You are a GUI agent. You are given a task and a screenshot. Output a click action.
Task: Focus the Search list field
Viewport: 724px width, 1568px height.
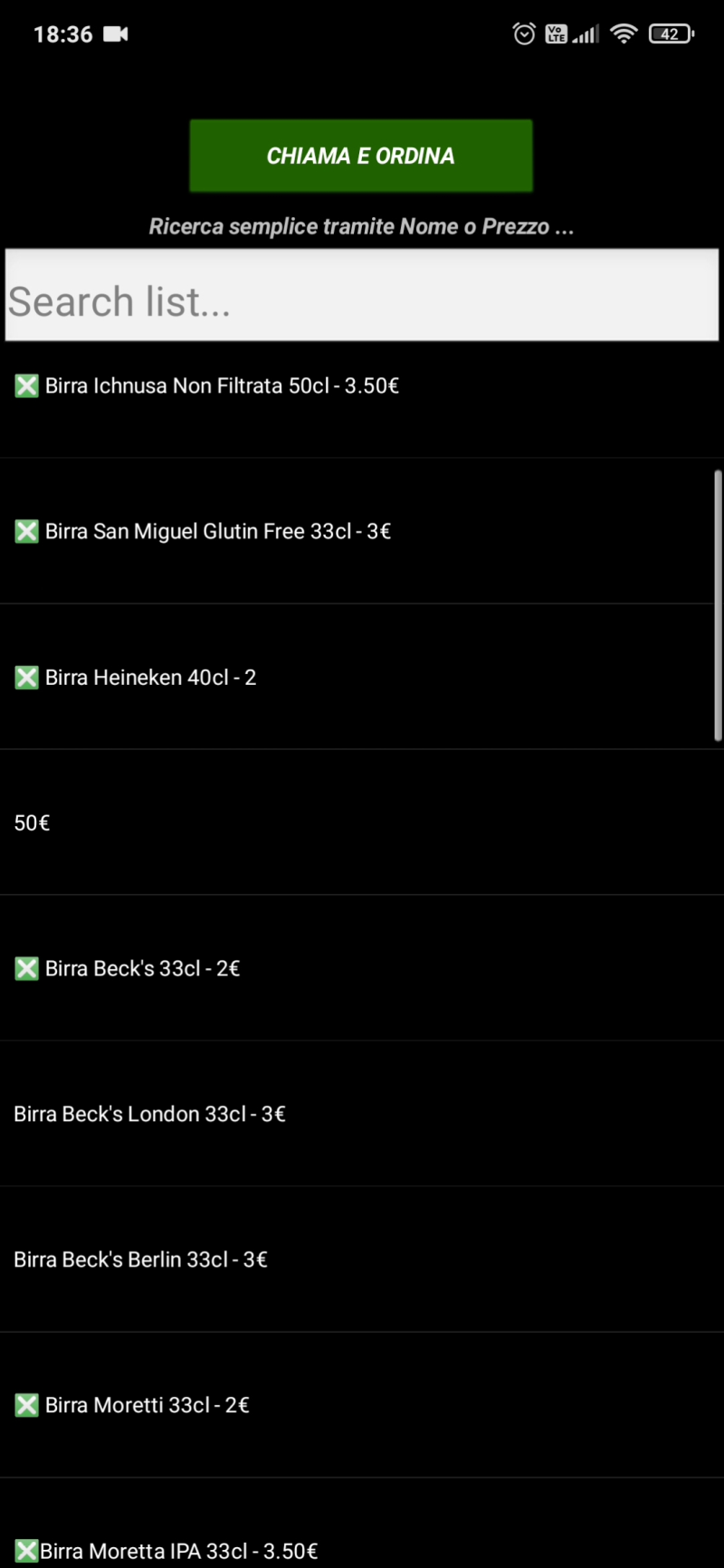362,295
